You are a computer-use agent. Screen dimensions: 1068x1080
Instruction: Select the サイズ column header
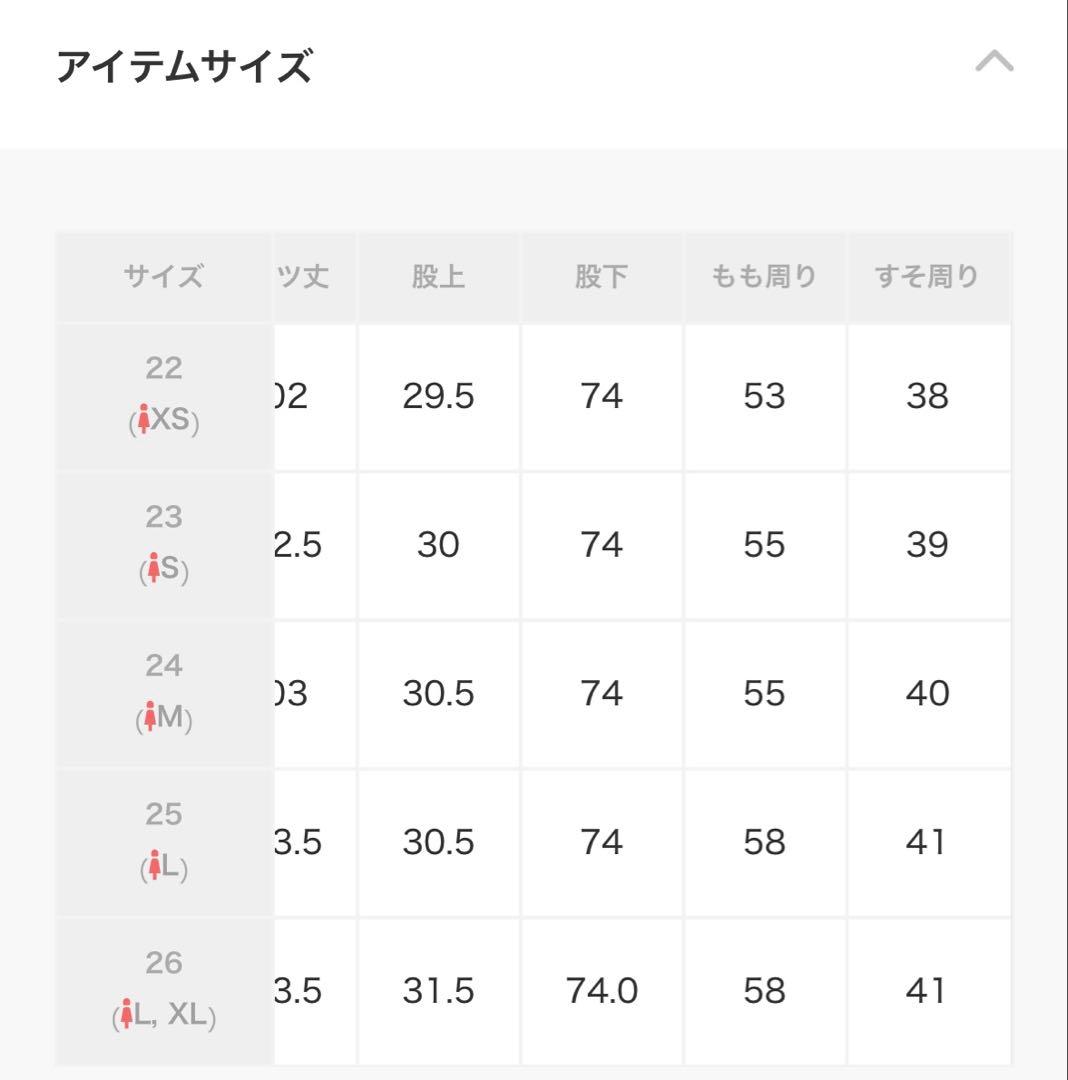pos(163,277)
